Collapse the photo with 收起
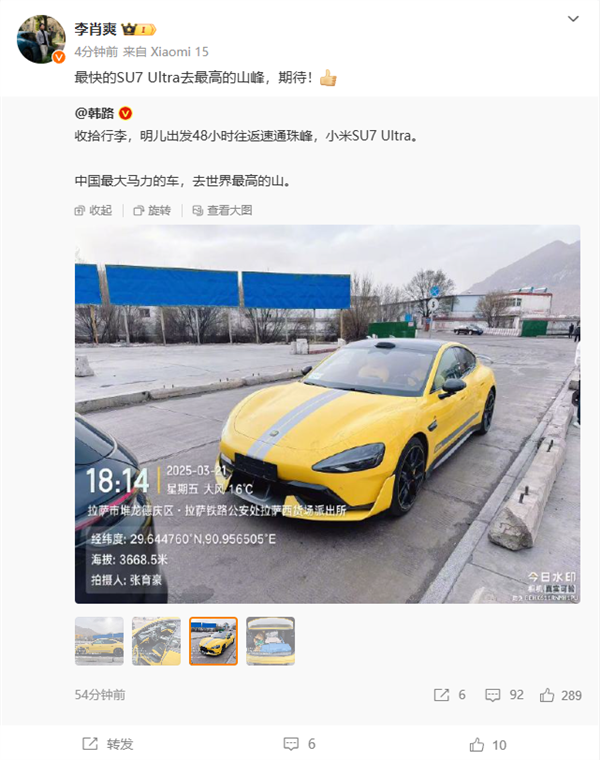This screenshot has width=600, height=760. tap(94, 210)
